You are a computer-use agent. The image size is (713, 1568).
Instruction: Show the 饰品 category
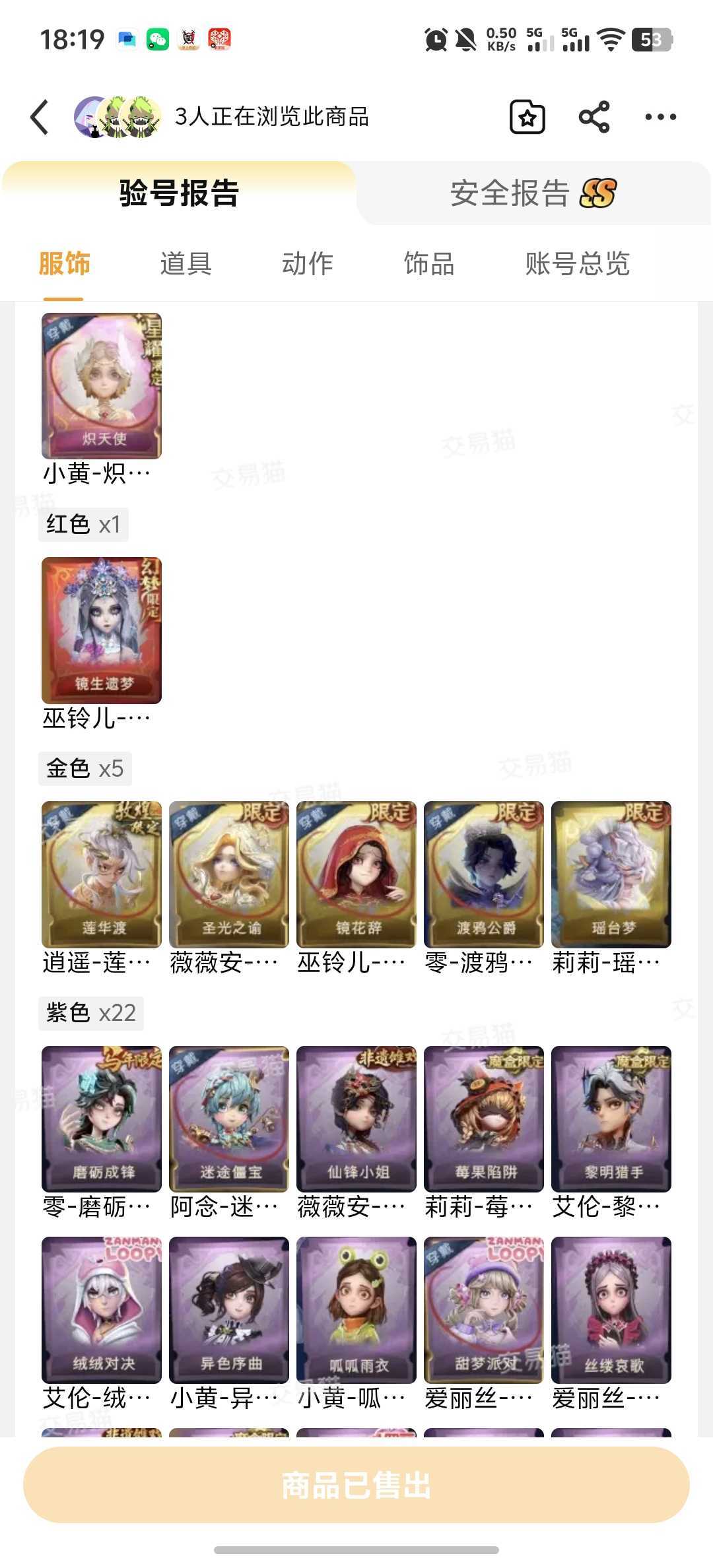pos(429,263)
